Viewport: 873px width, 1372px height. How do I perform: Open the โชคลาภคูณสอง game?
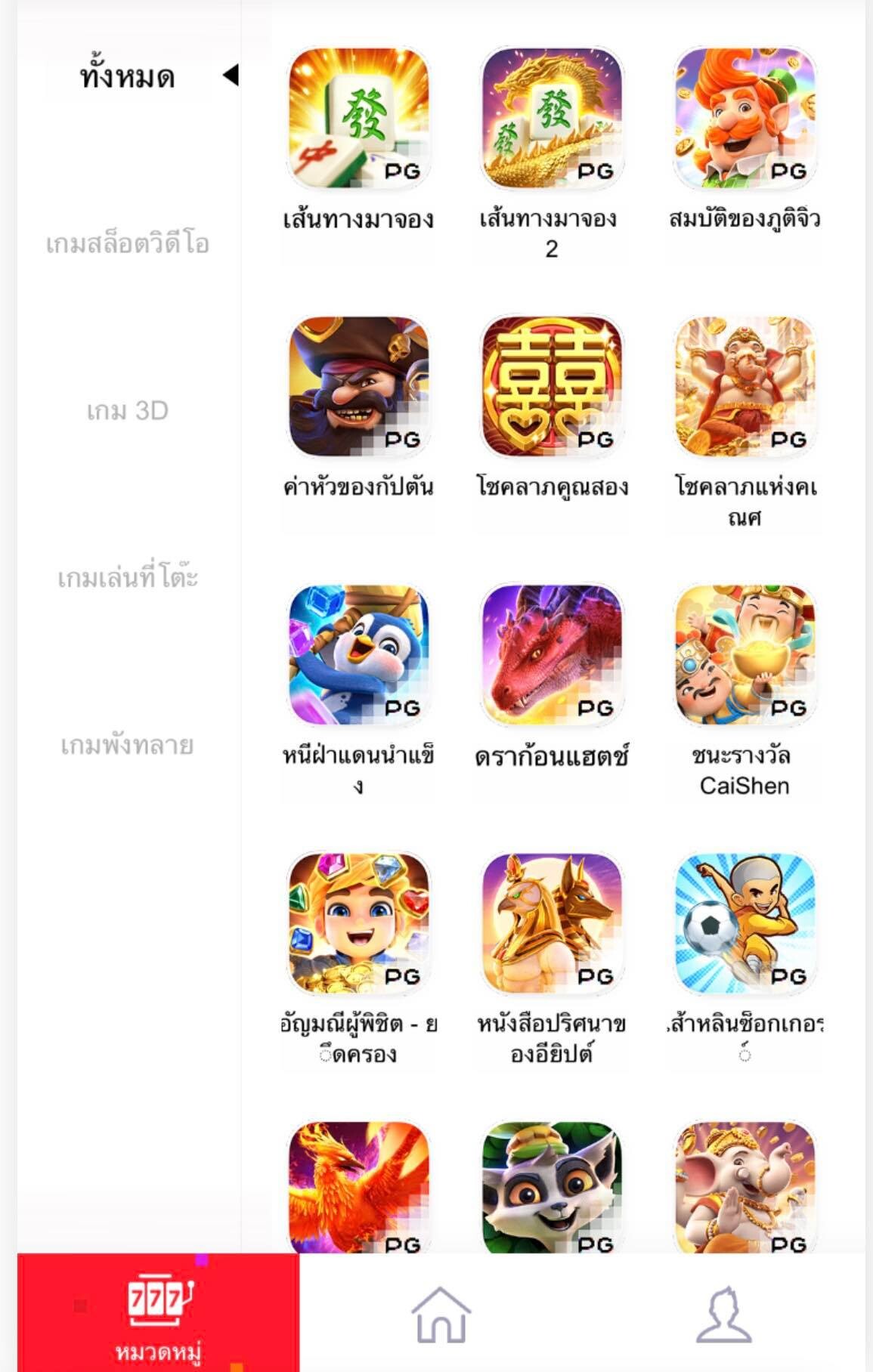click(x=552, y=387)
